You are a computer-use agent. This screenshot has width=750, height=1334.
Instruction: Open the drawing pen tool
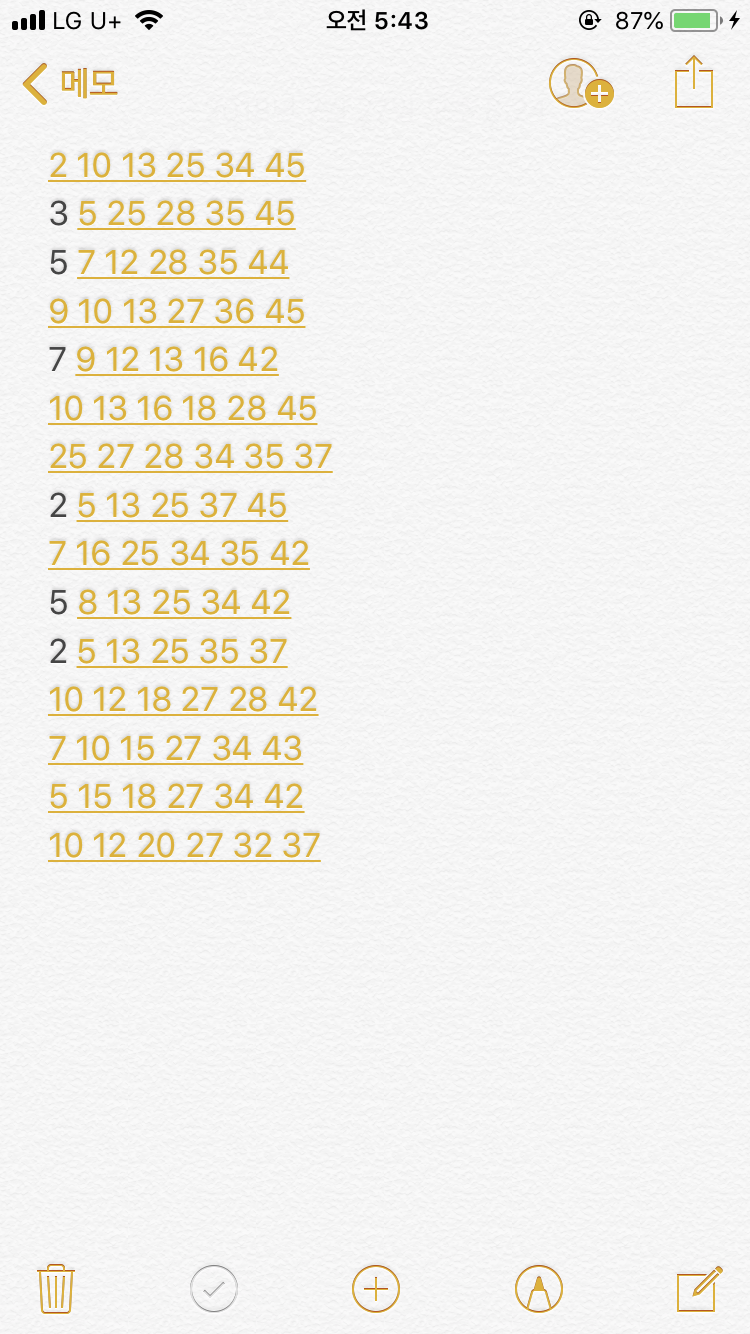[538, 1288]
